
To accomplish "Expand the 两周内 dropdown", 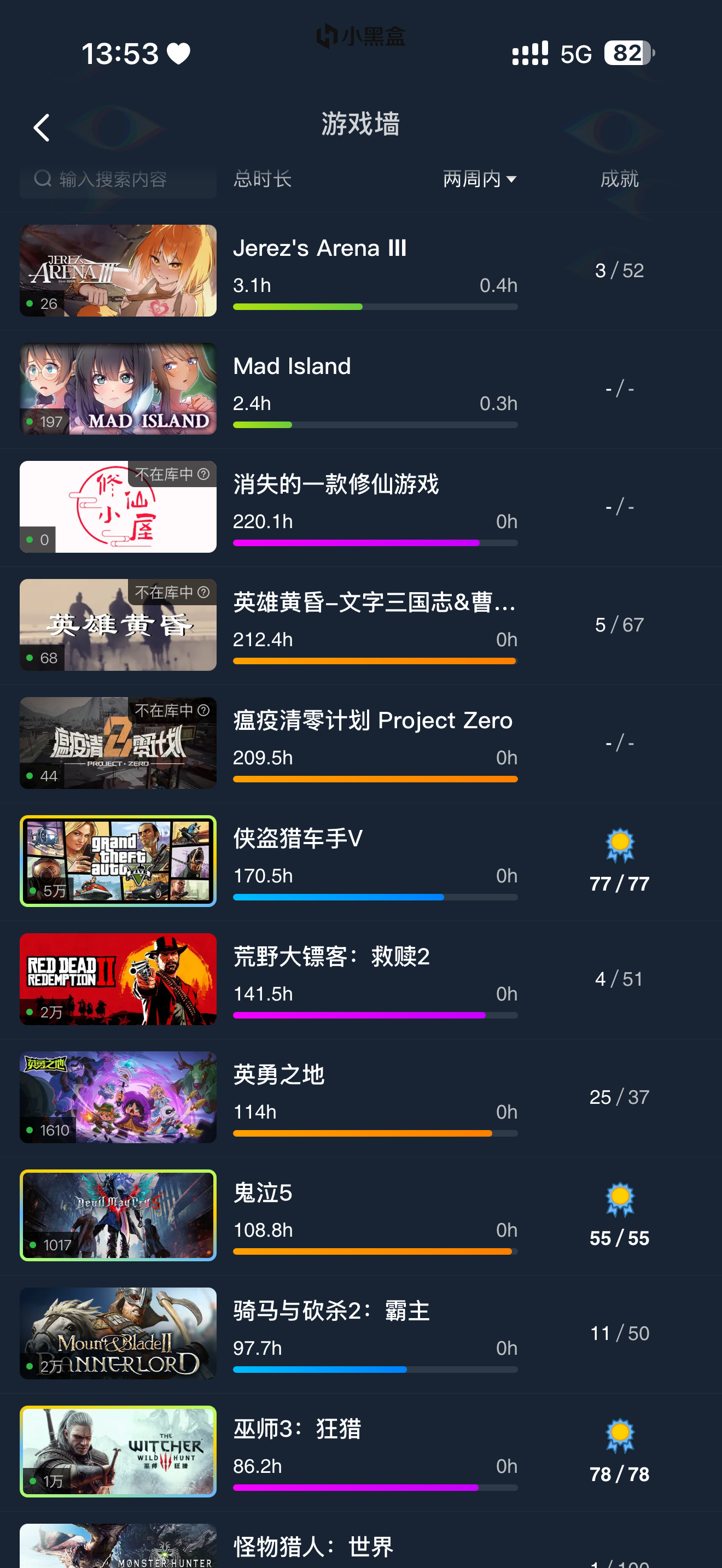I will point(480,179).
